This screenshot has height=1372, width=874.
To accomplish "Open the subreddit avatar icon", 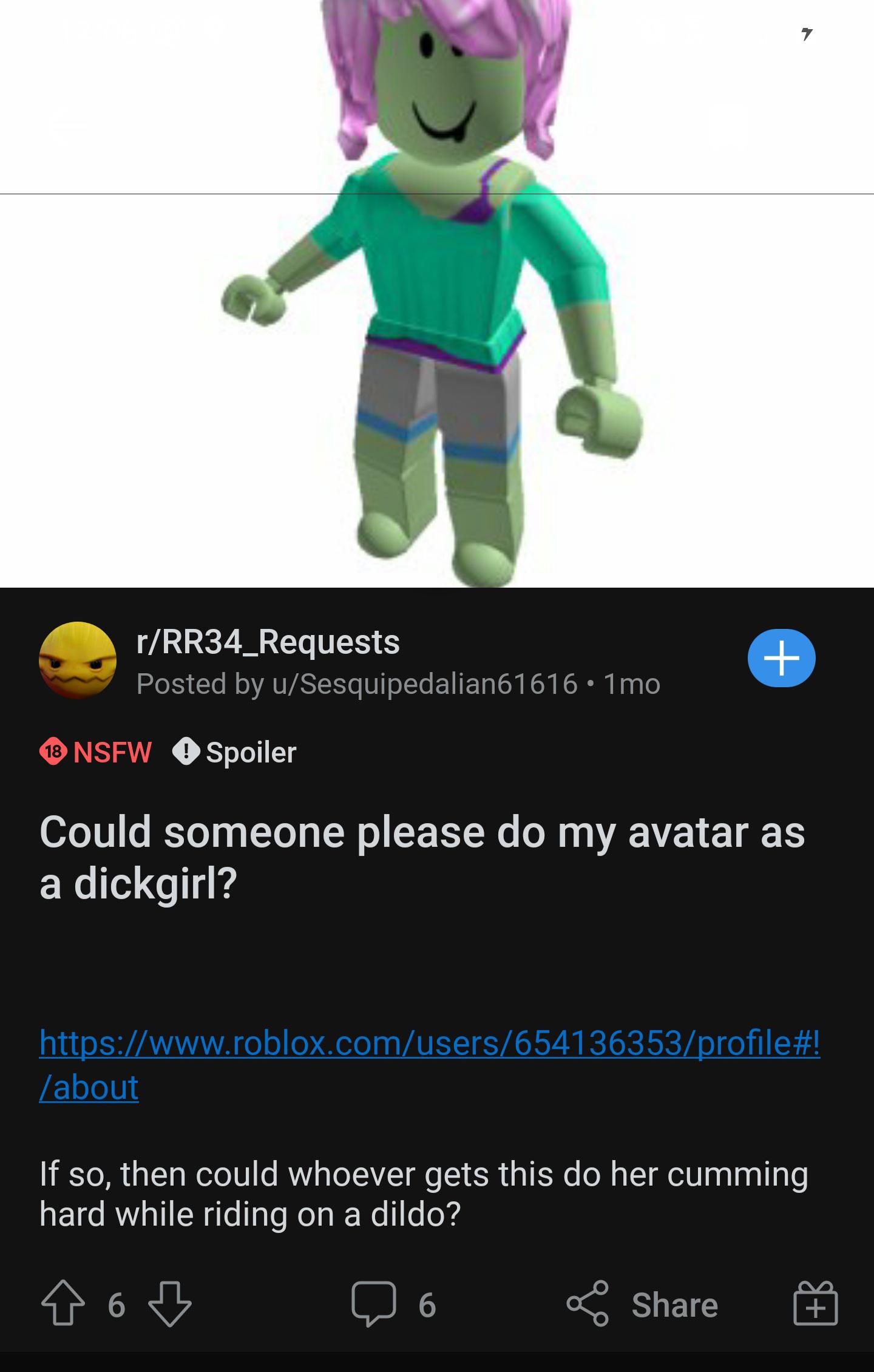I will point(78,660).
